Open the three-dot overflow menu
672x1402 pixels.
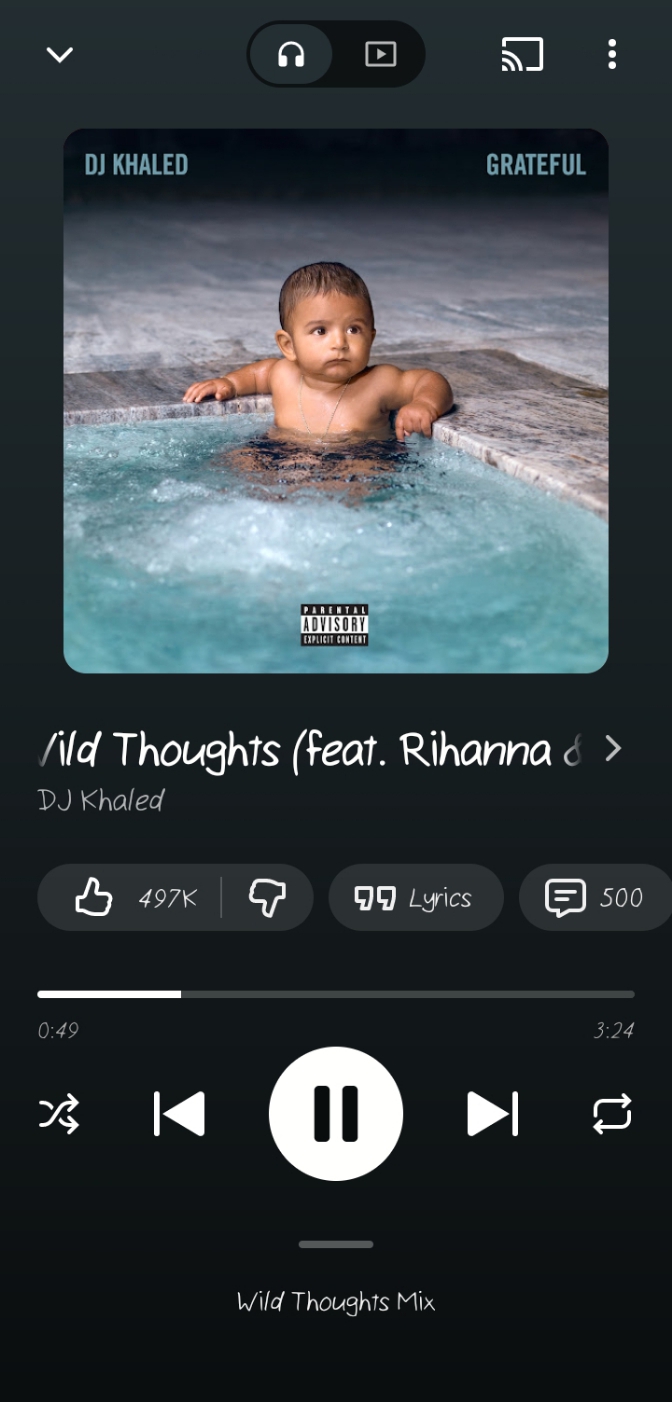[x=612, y=54]
